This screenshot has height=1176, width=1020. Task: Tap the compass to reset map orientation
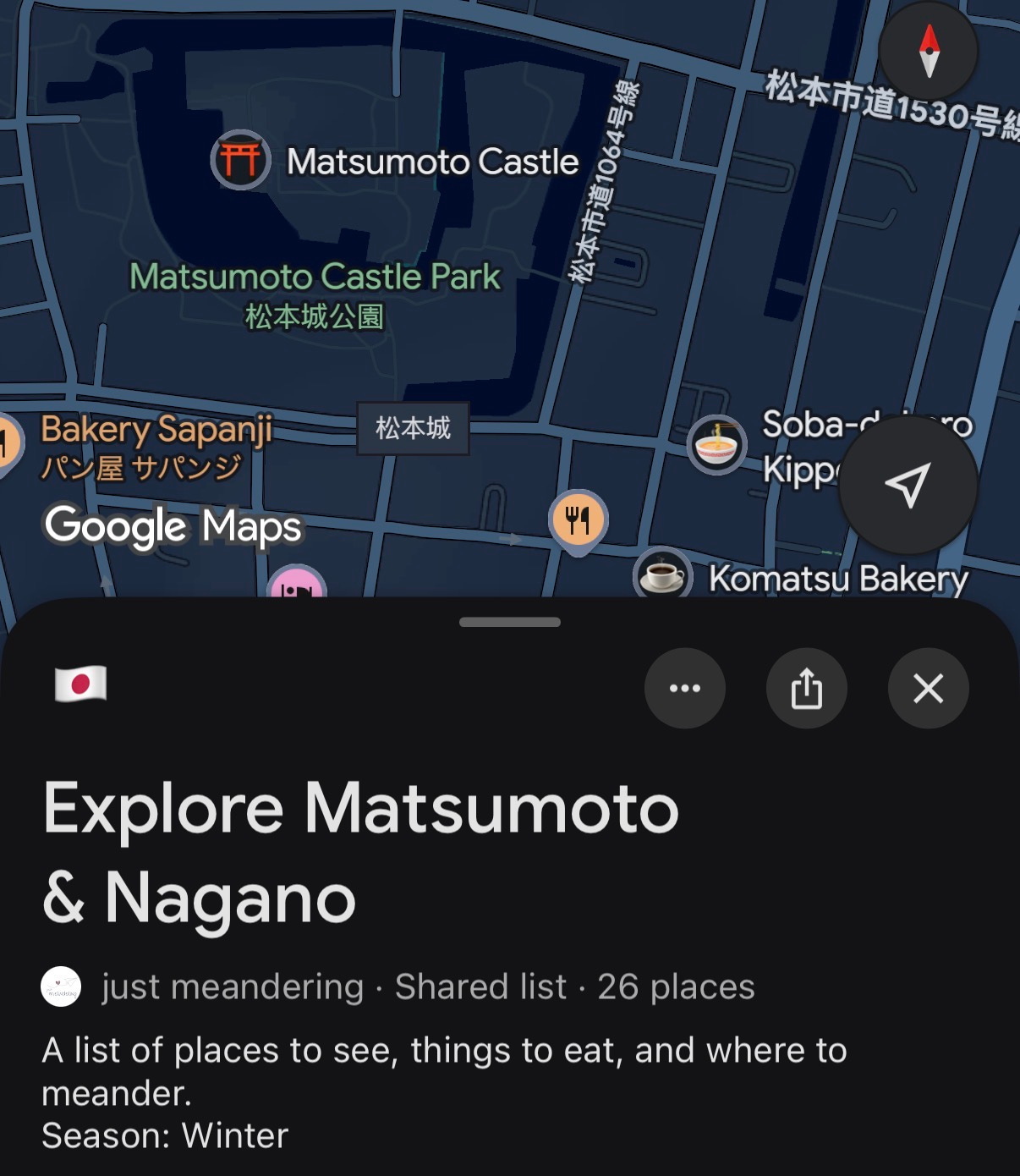929,51
